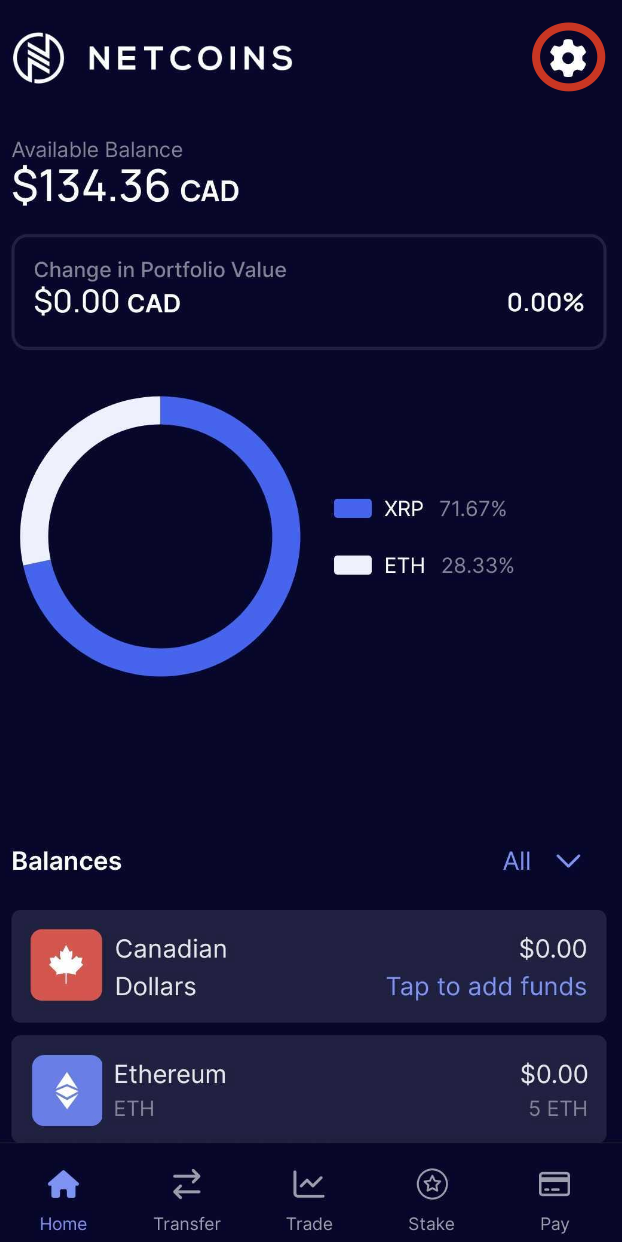622x1242 pixels.
Task: Open the Change in Portfolio Value card
Action: click(x=309, y=292)
